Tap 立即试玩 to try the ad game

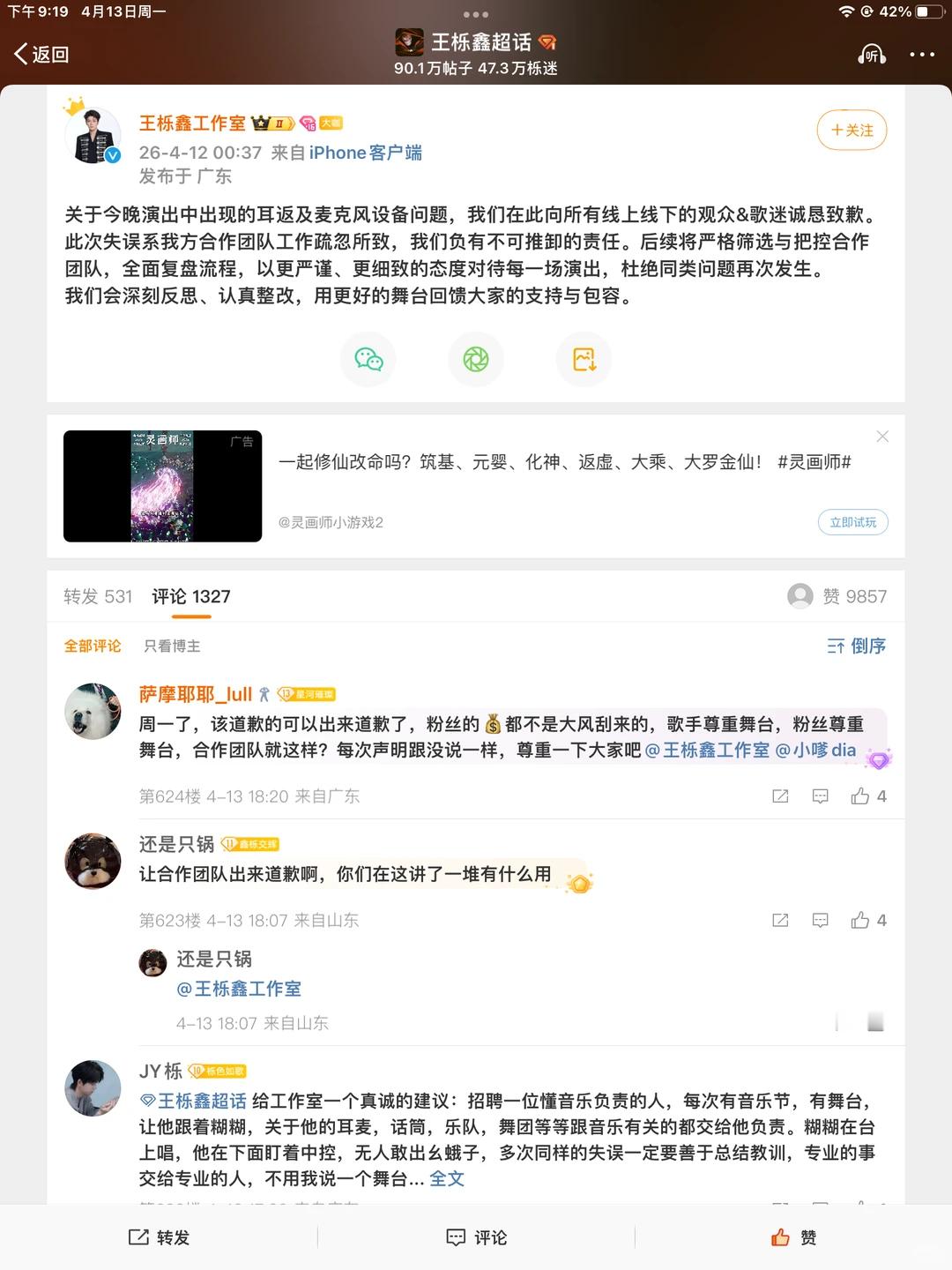(852, 522)
